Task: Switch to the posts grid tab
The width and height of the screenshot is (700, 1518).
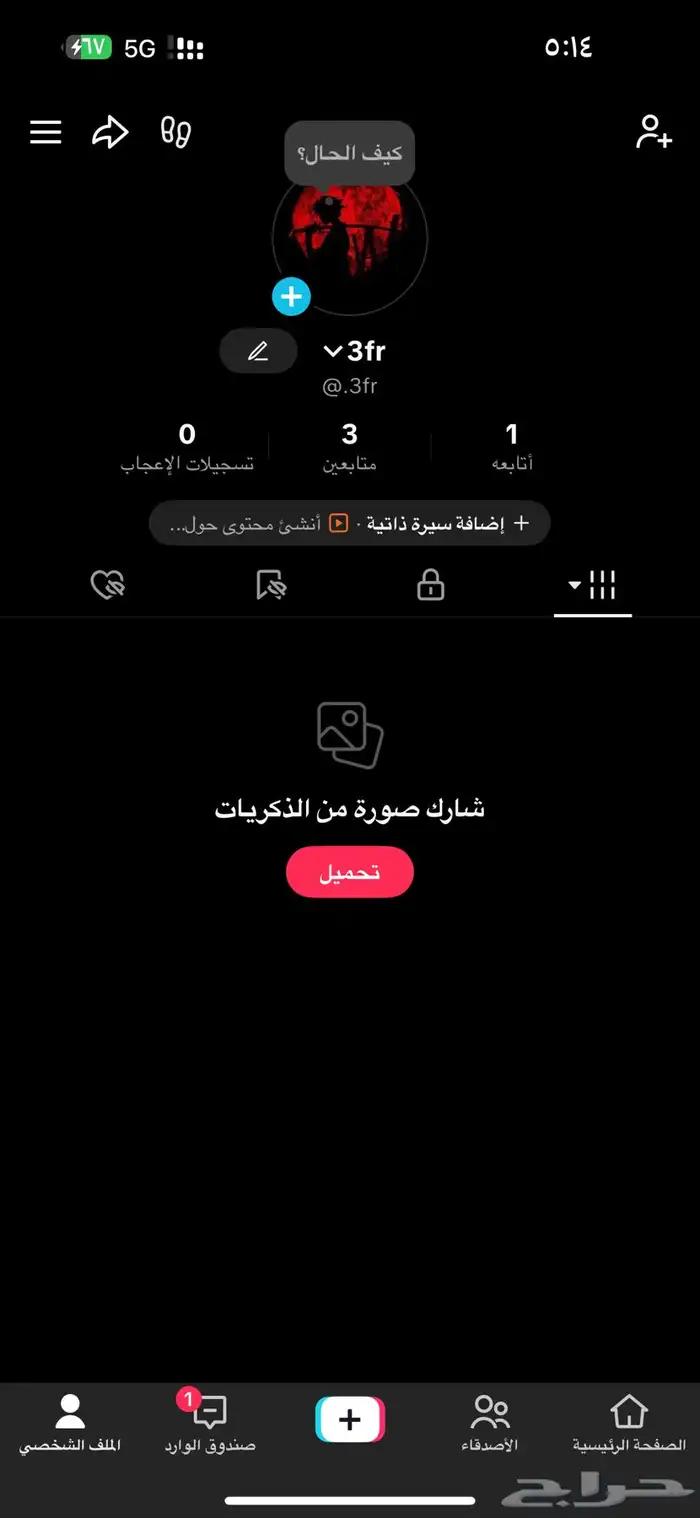Action: [592, 585]
